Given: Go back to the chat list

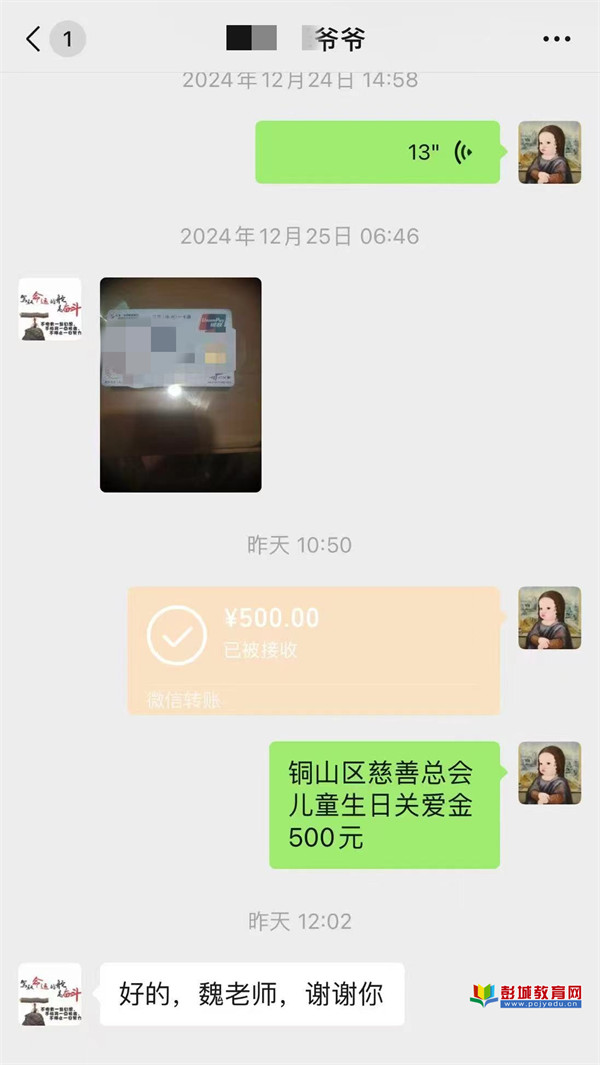Looking at the screenshot, I should click(35, 40).
